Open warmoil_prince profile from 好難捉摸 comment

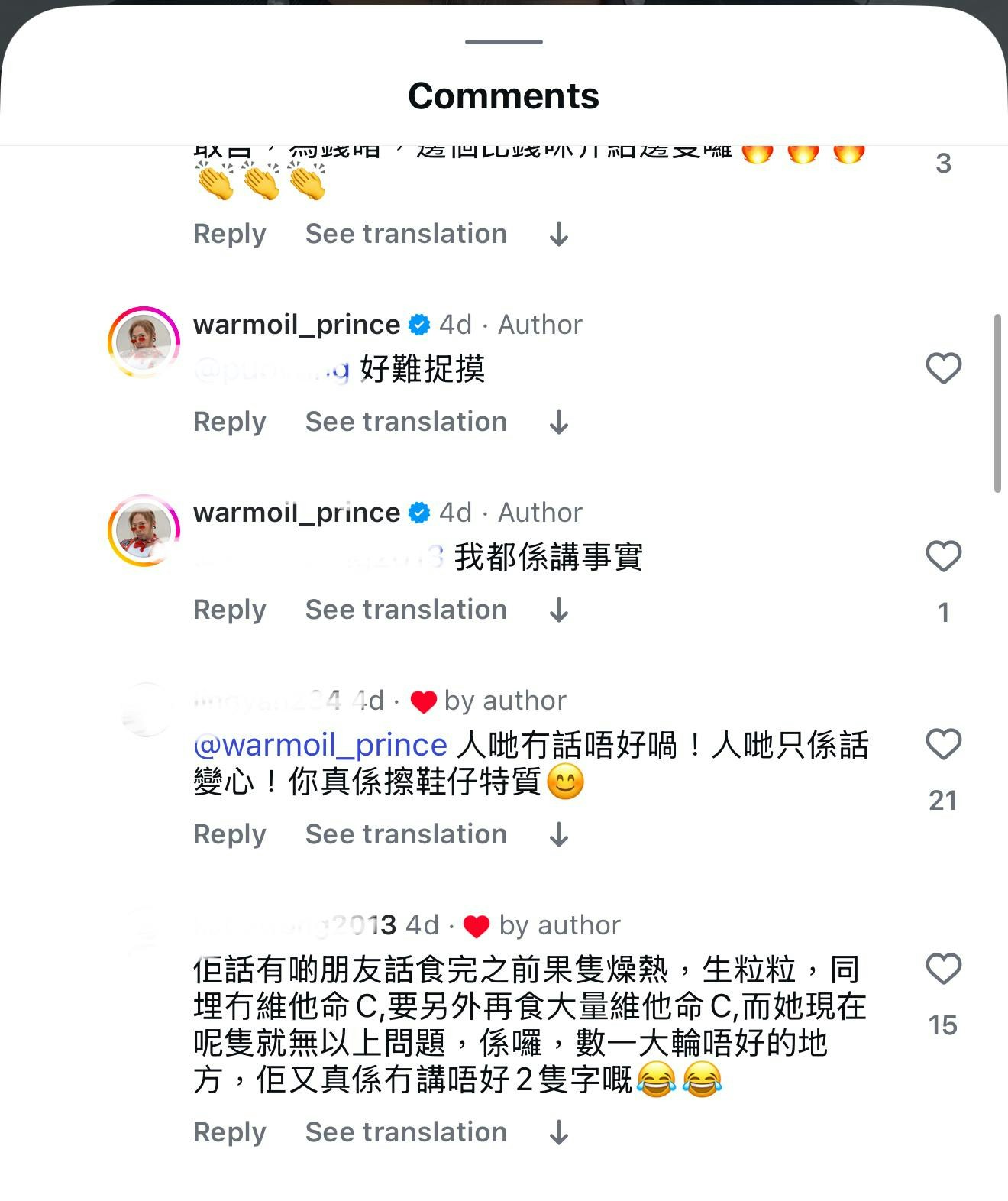(x=296, y=325)
